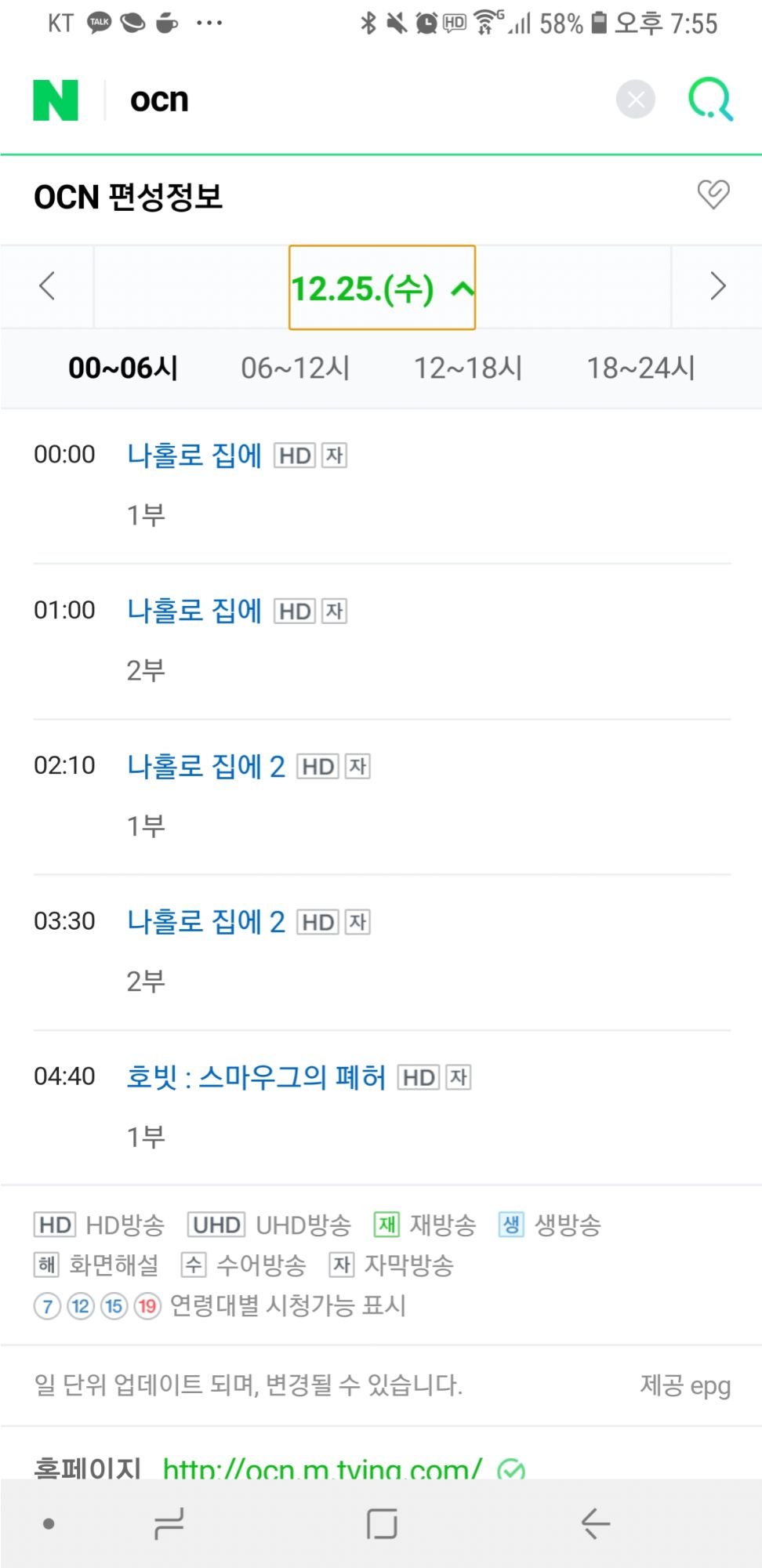
Task: Switch to the 18~24시 time tab
Action: (x=641, y=368)
